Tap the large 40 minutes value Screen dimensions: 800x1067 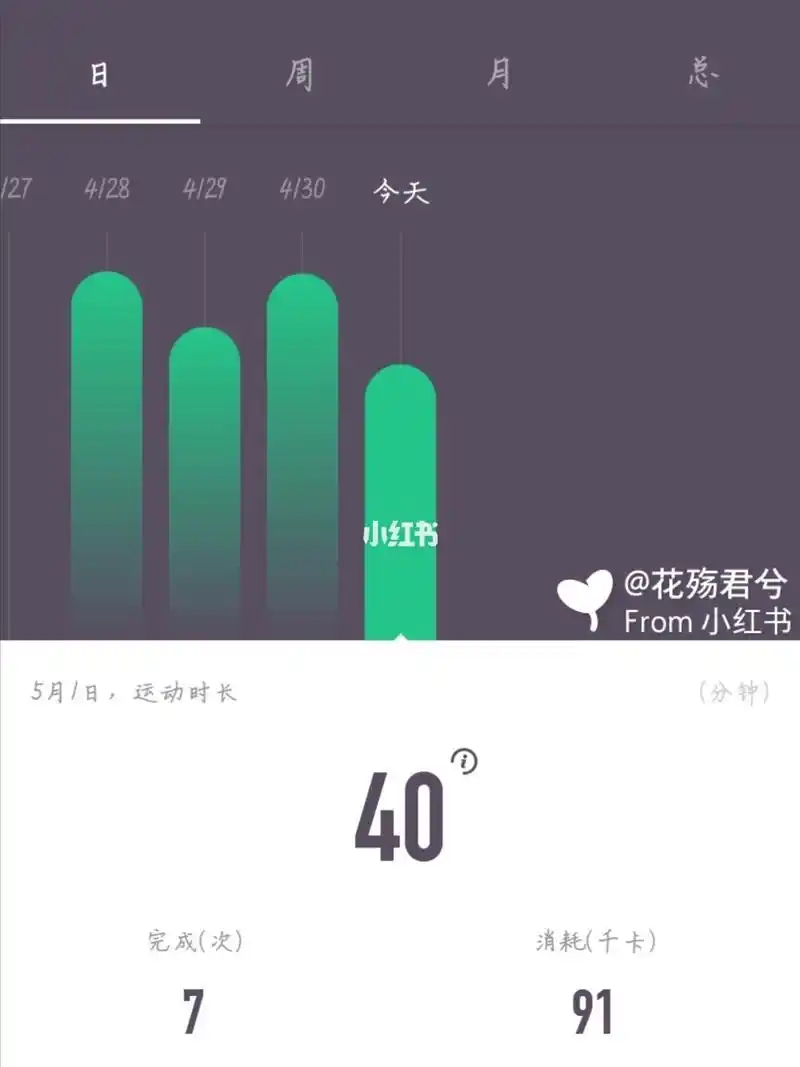tap(400, 815)
